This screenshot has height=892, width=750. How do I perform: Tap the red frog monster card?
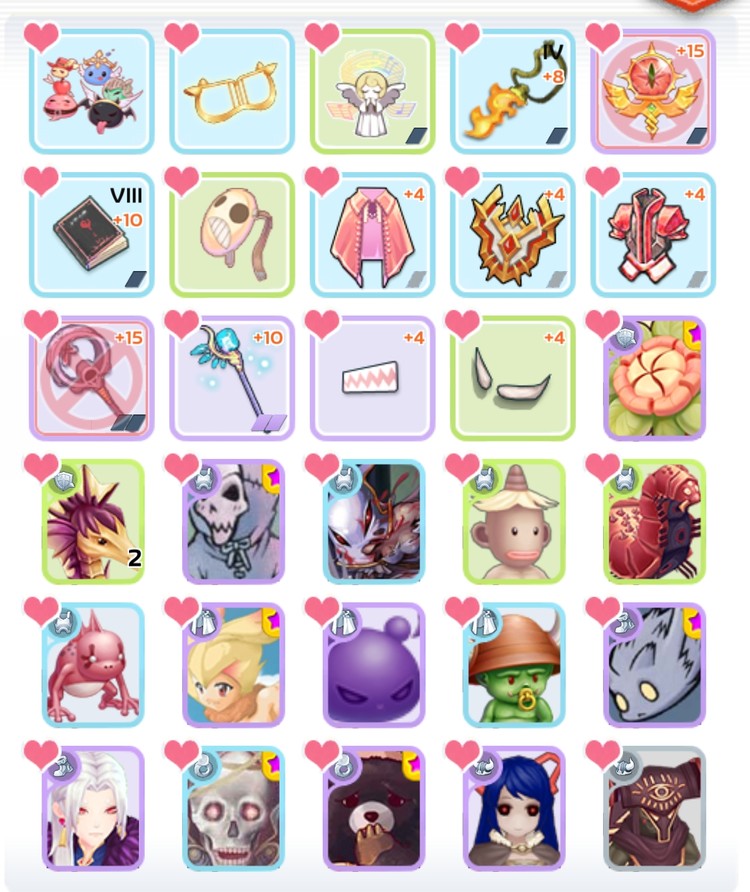point(93,664)
